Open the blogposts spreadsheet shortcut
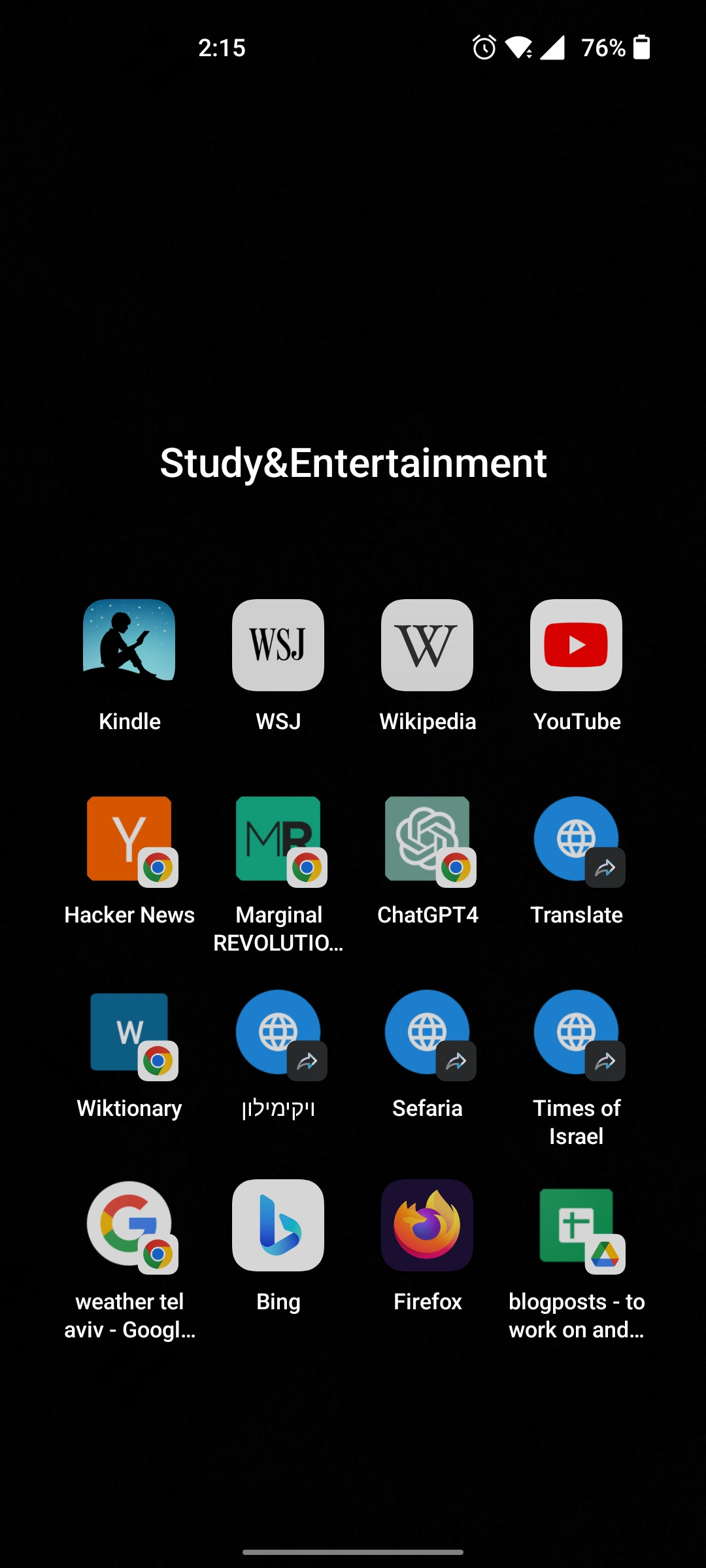This screenshot has height=1568, width=706. tap(576, 1225)
